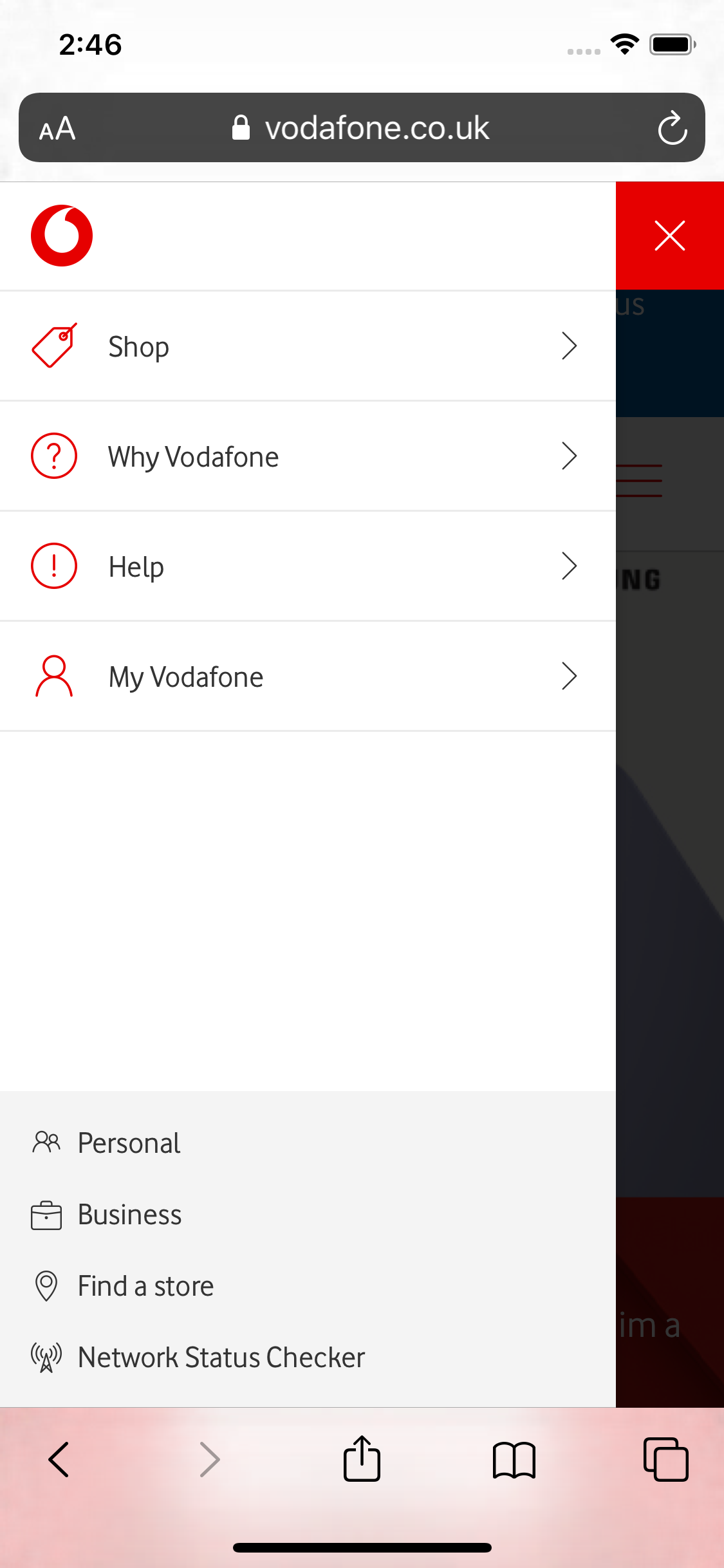
Task: Tap the vodafone.co.uk address bar
Action: (362, 127)
